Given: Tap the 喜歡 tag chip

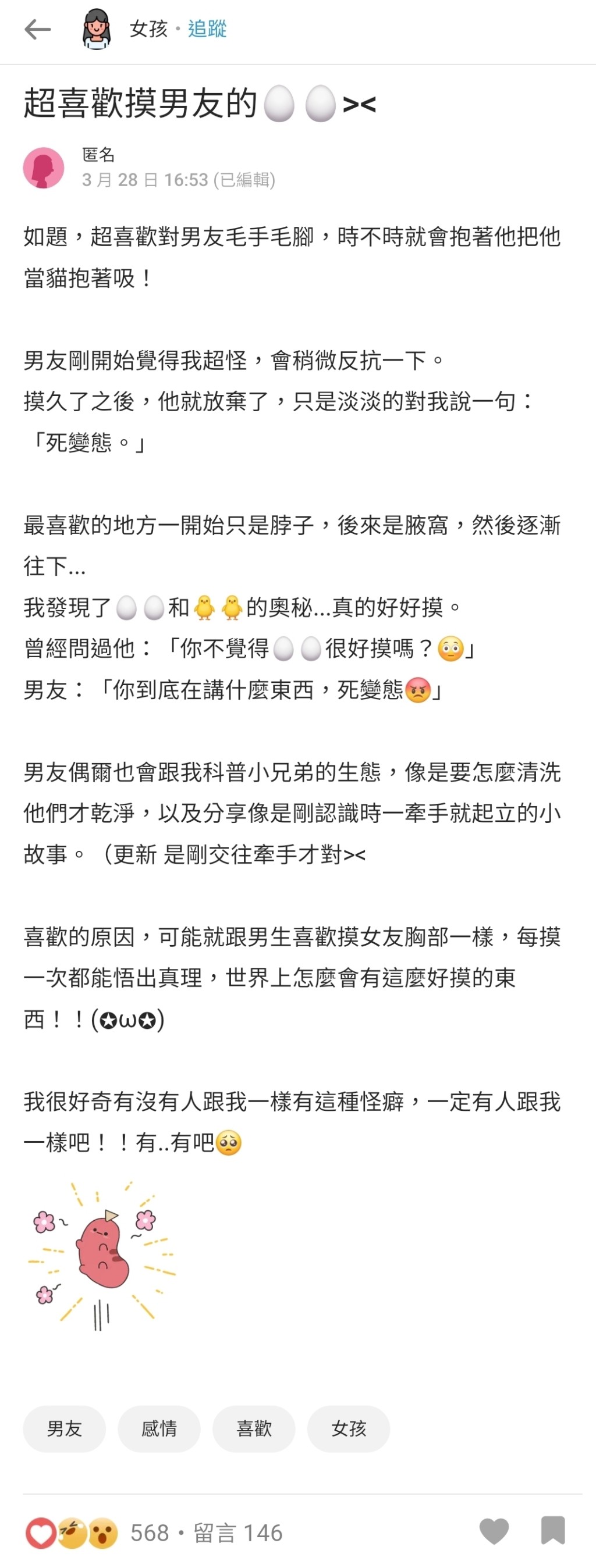Looking at the screenshot, I should 254,1428.
